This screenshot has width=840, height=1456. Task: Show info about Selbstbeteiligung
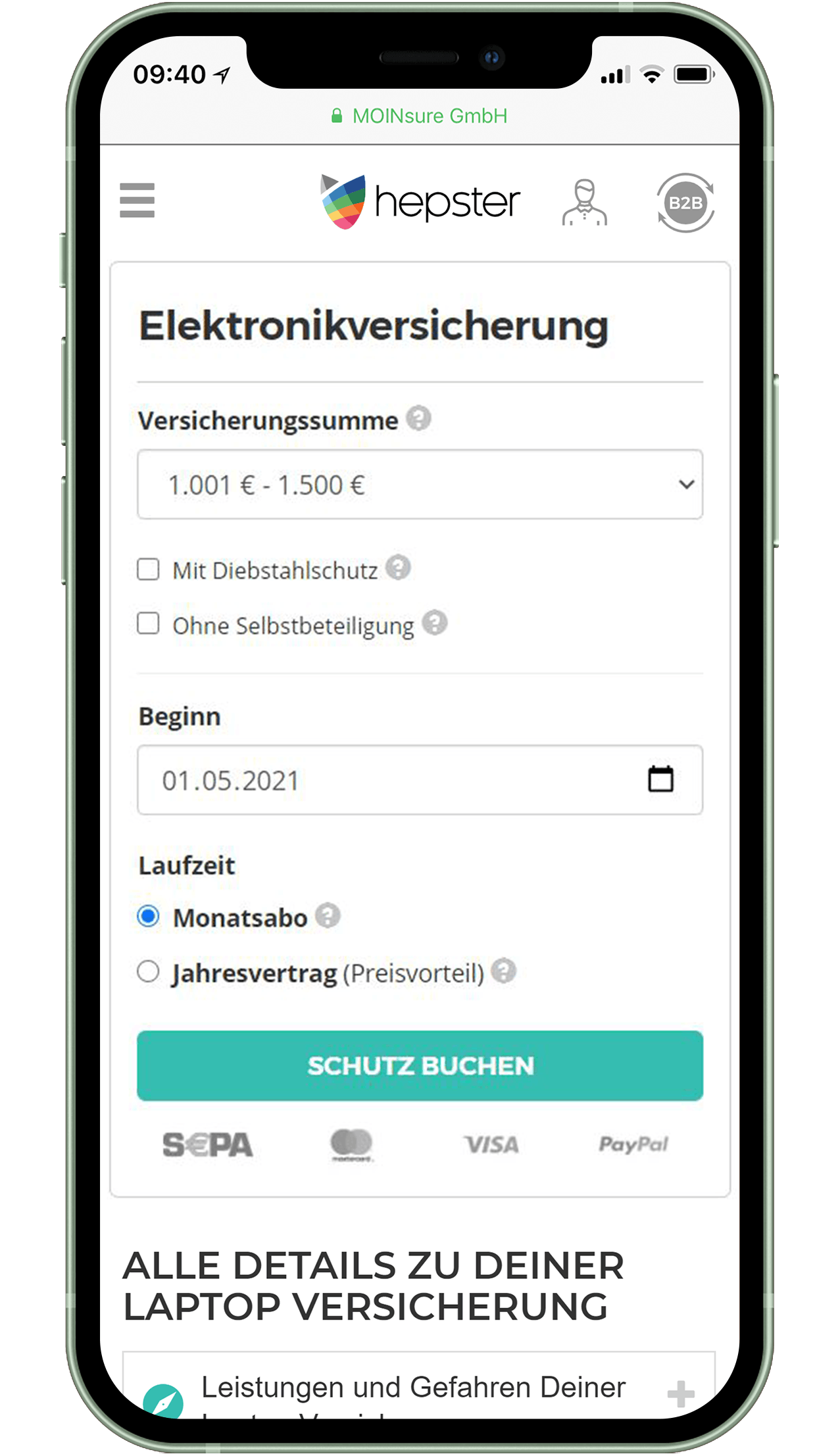(434, 622)
